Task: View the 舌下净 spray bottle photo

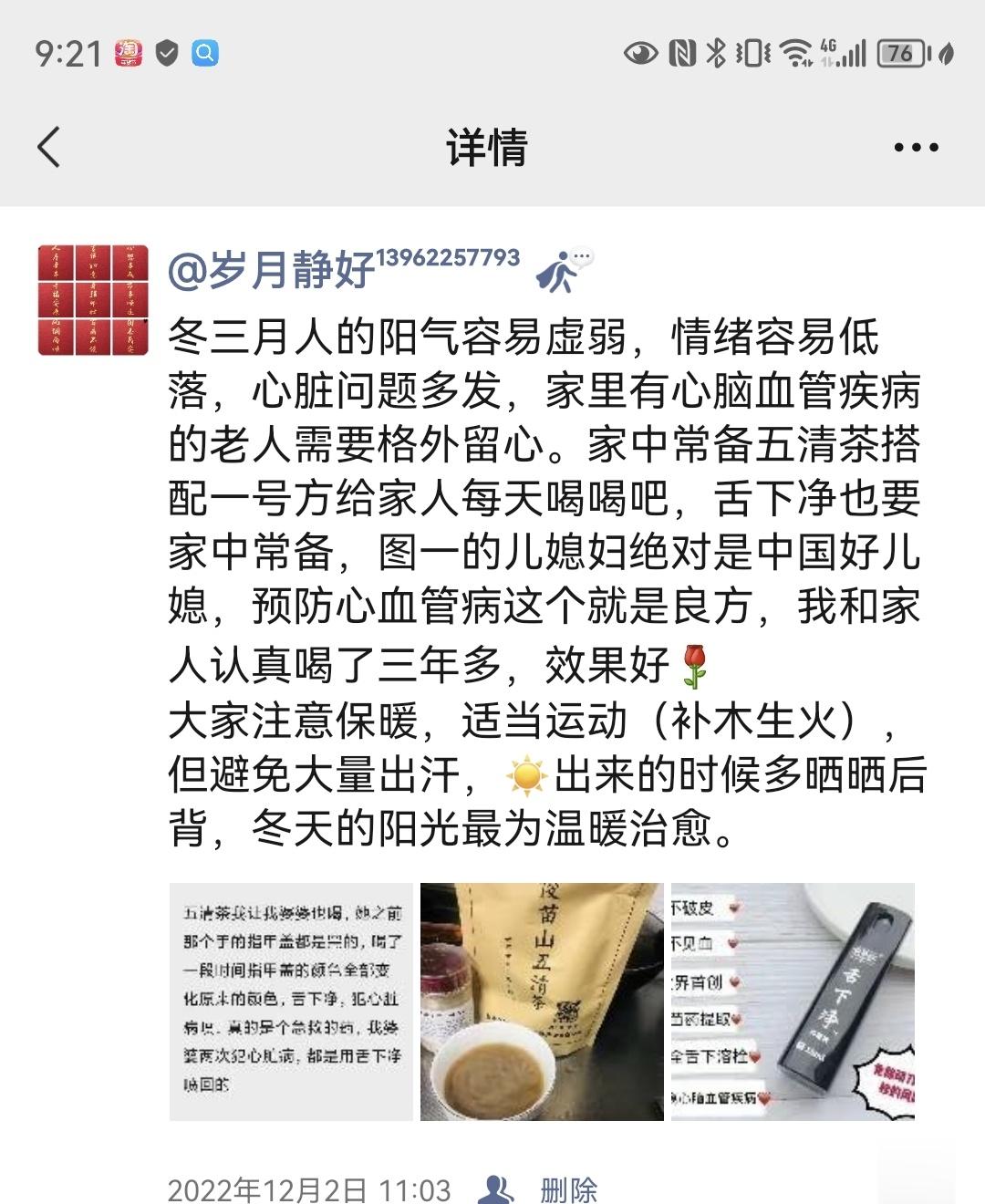Action: 792,1001
